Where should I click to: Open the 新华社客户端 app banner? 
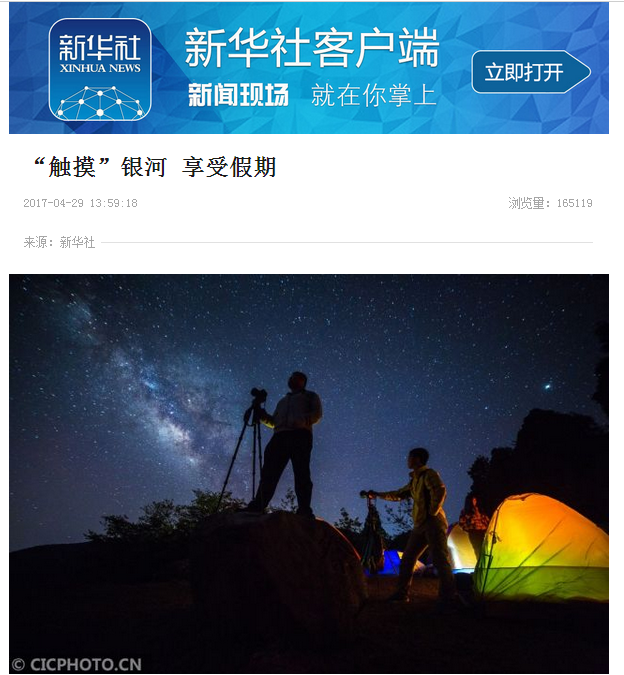pyautogui.click(x=310, y=68)
